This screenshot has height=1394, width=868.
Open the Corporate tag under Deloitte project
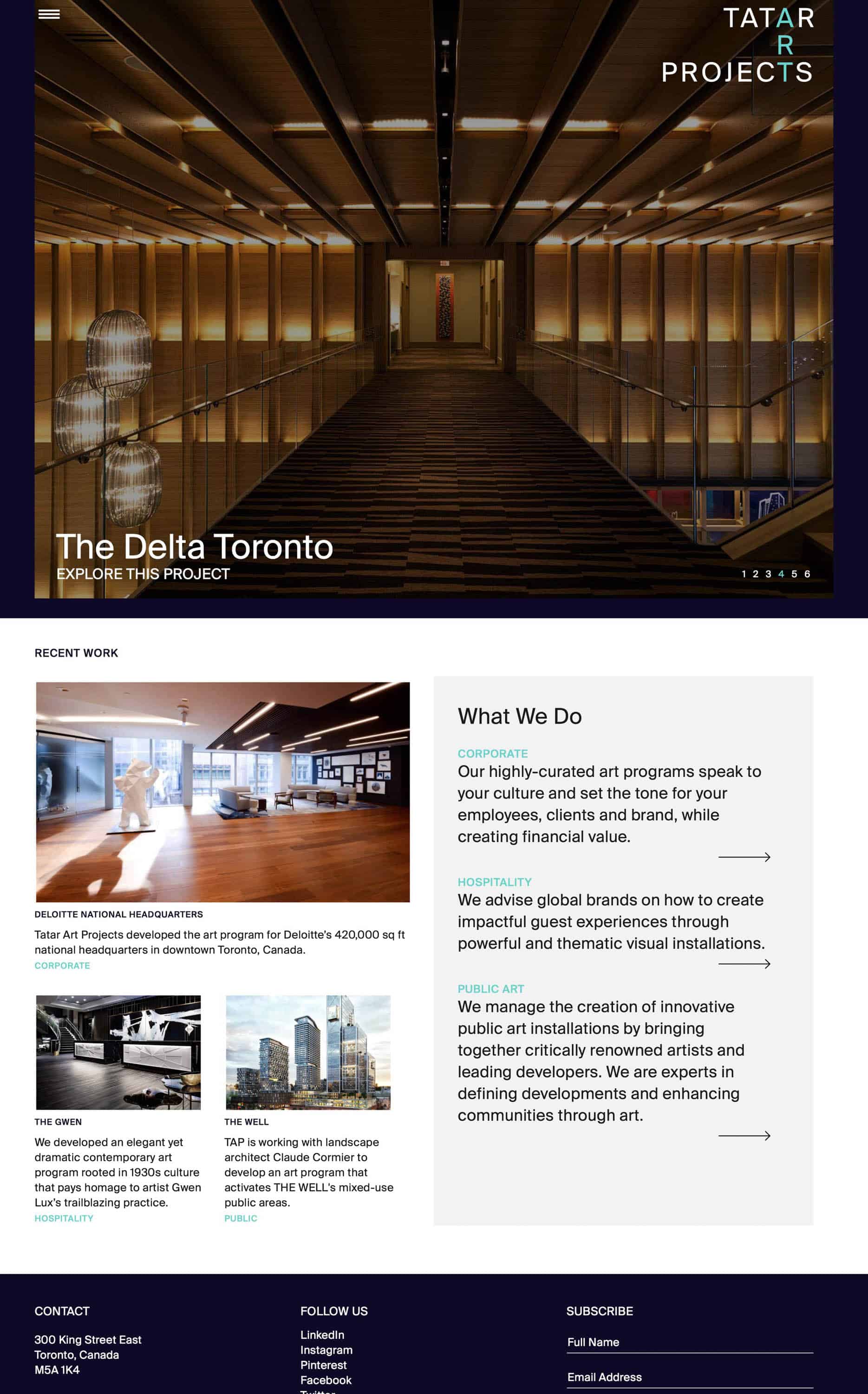point(62,966)
